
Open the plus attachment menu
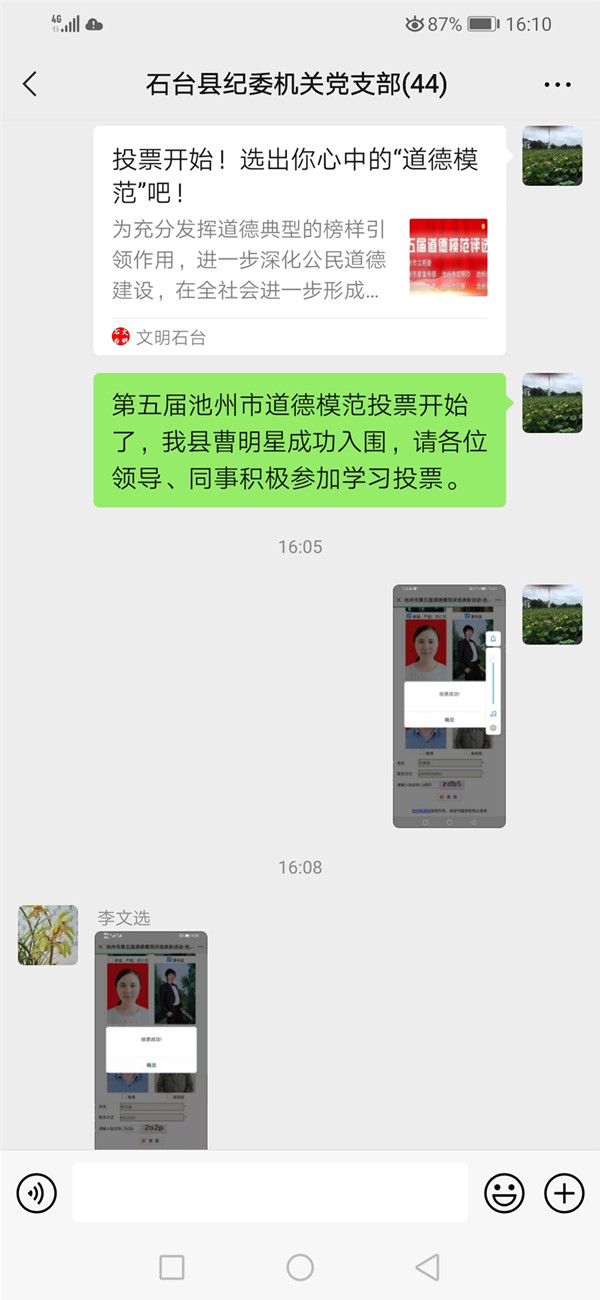[564, 1192]
